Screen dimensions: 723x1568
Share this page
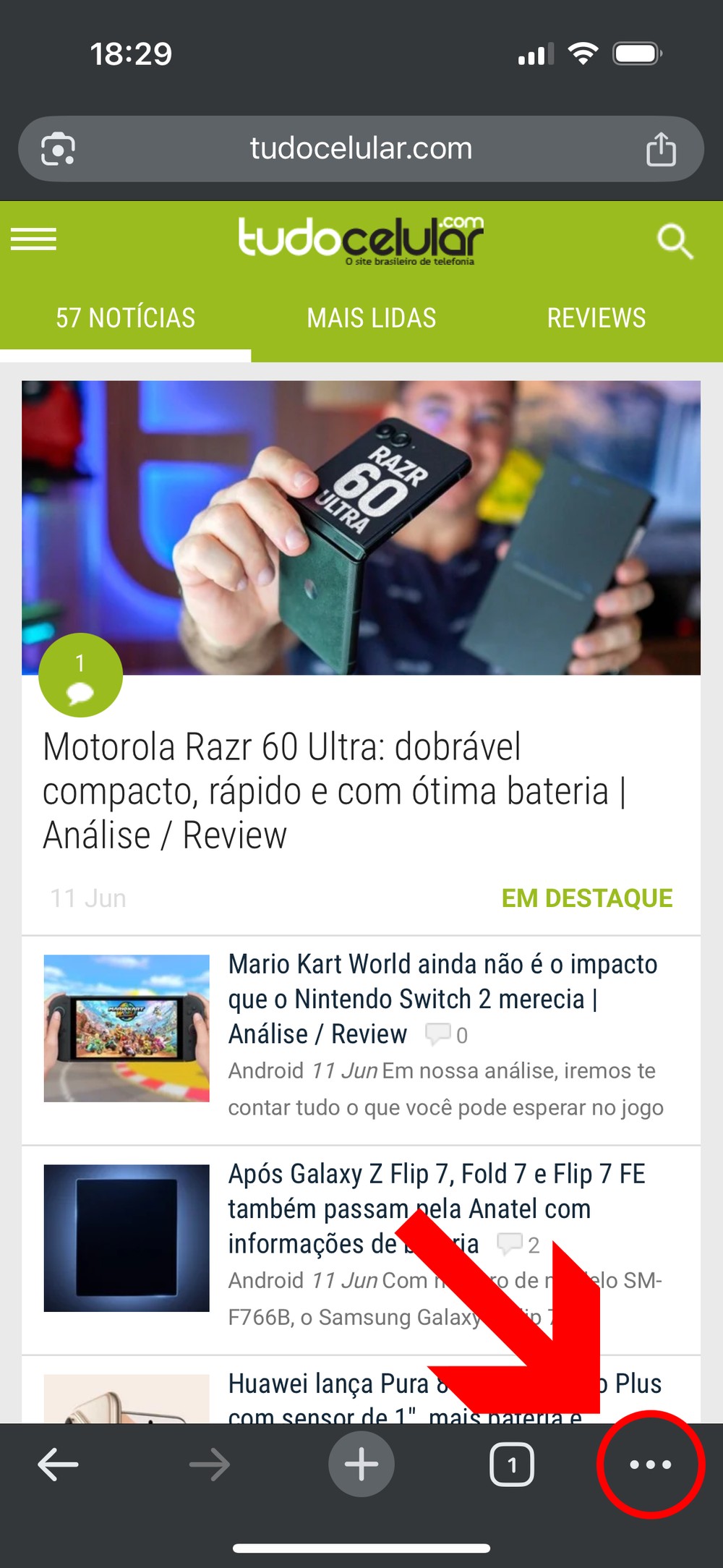tap(660, 150)
